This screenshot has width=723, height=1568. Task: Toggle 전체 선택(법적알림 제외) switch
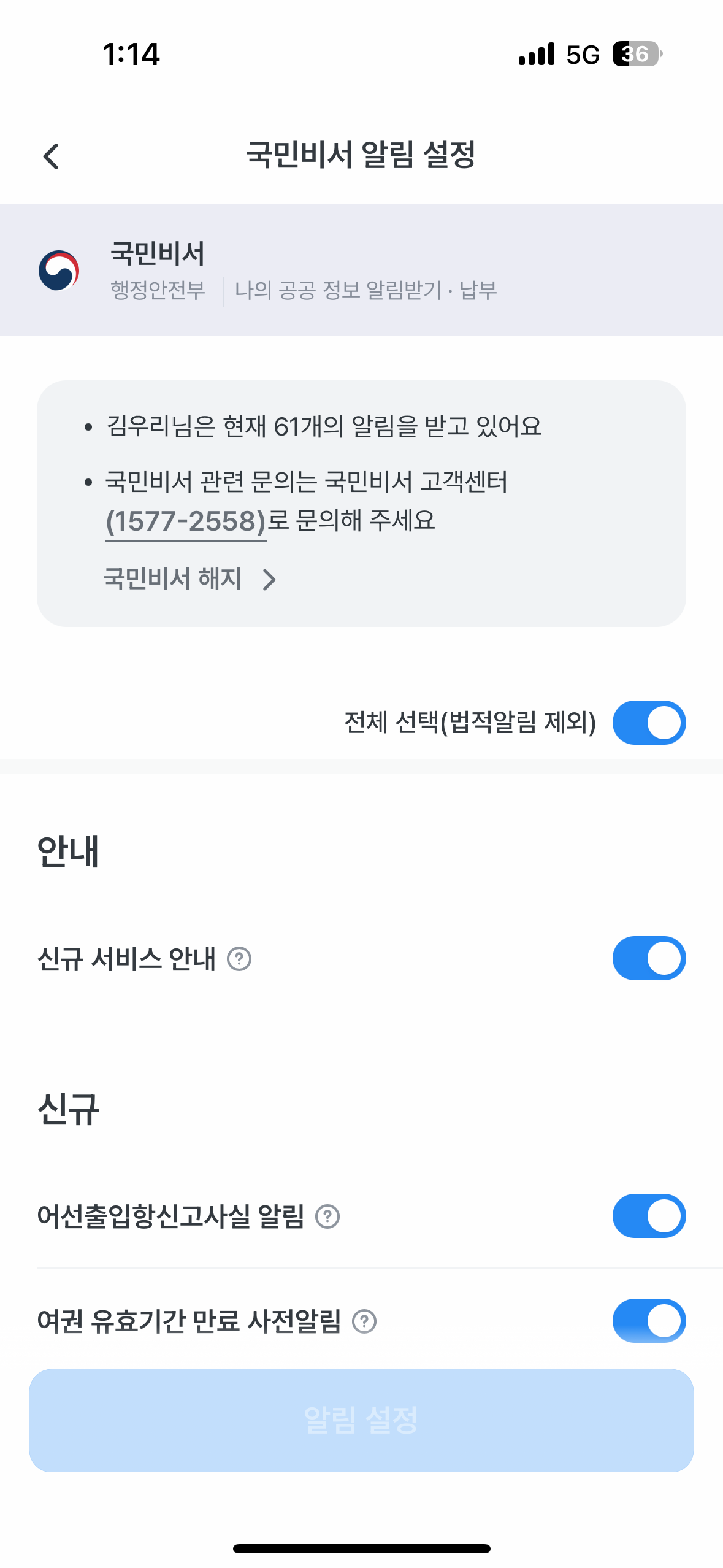pyautogui.click(x=648, y=723)
